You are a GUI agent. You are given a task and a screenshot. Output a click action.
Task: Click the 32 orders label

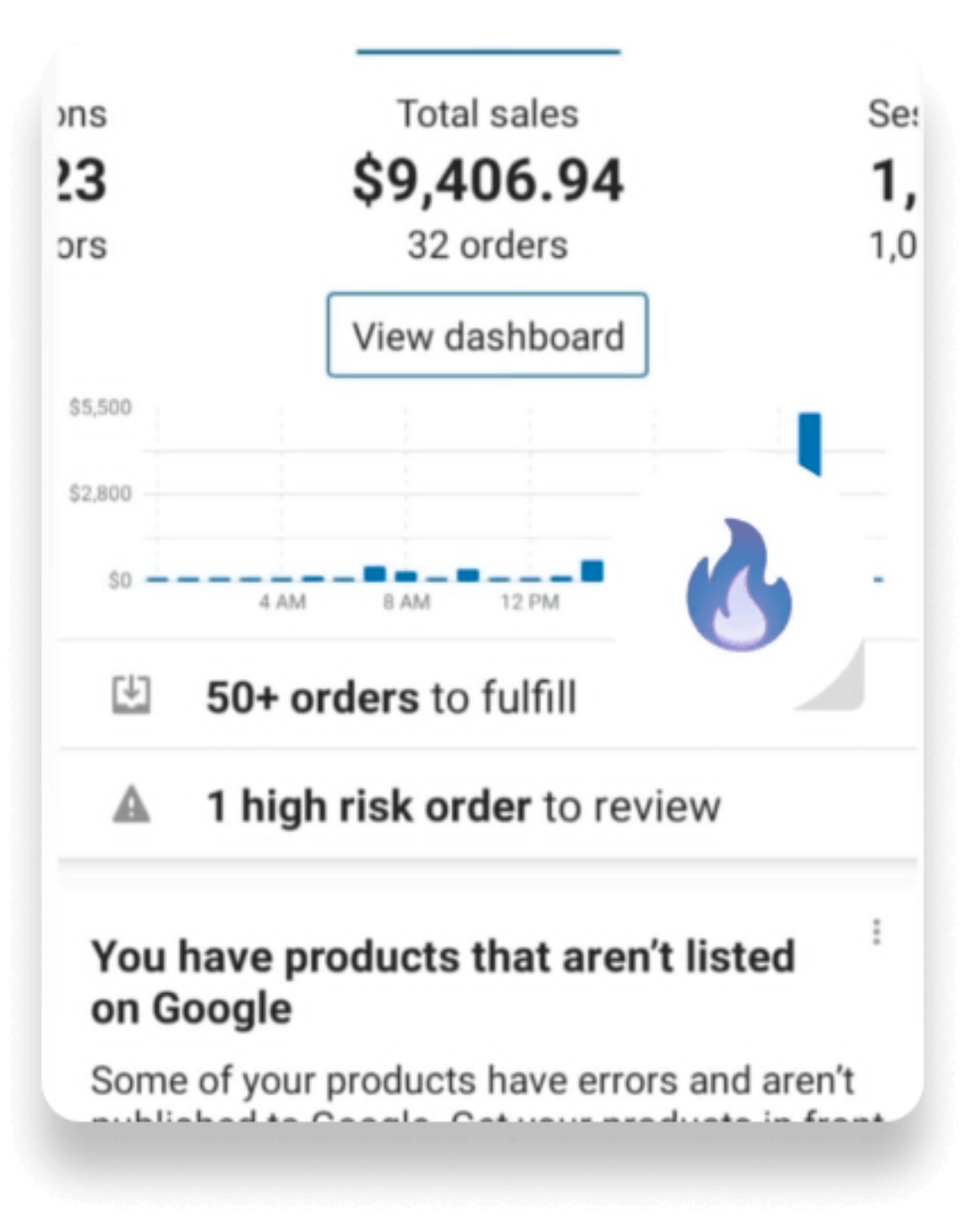[x=487, y=245]
